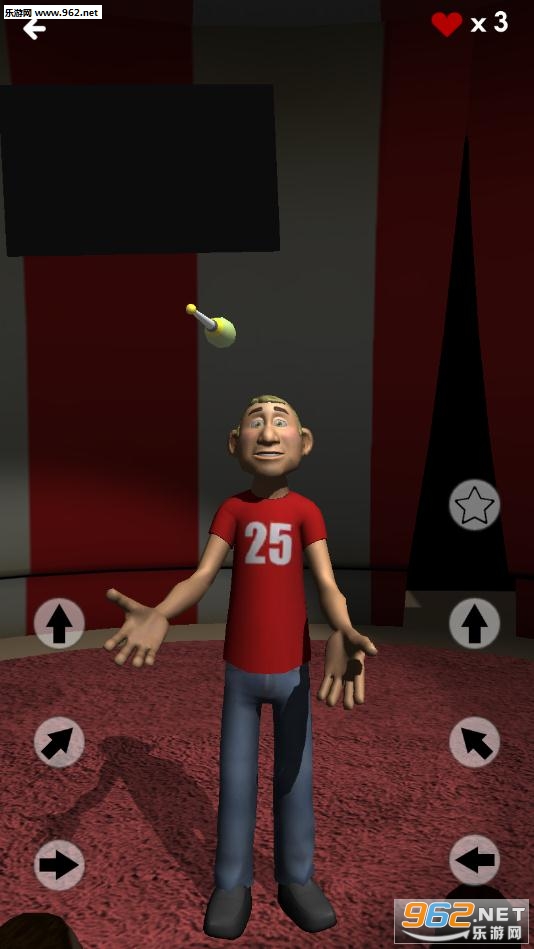Tap the up-right diagonal arrow button
534x949 pixels.
(x=59, y=742)
